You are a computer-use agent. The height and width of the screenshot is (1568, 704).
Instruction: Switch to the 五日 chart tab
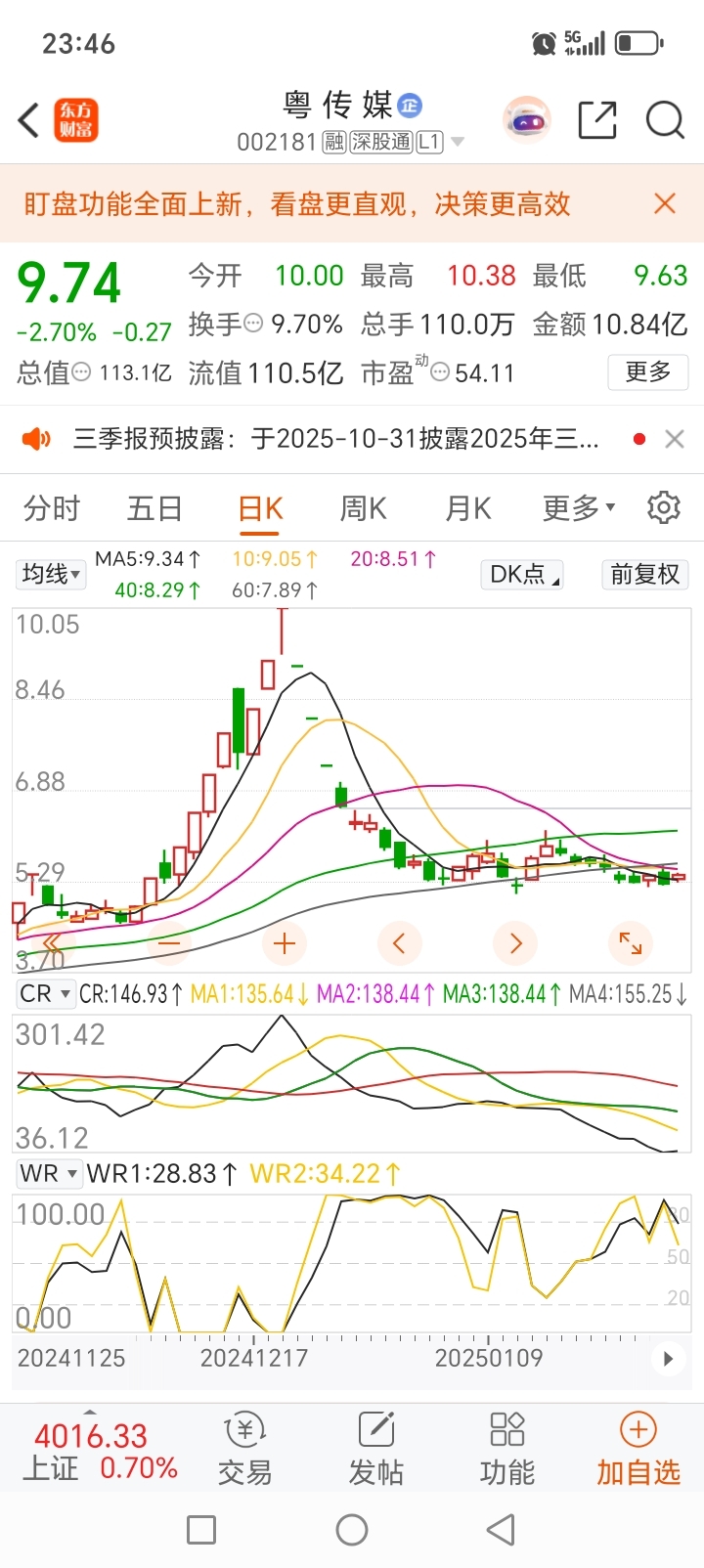[x=154, y=508]
